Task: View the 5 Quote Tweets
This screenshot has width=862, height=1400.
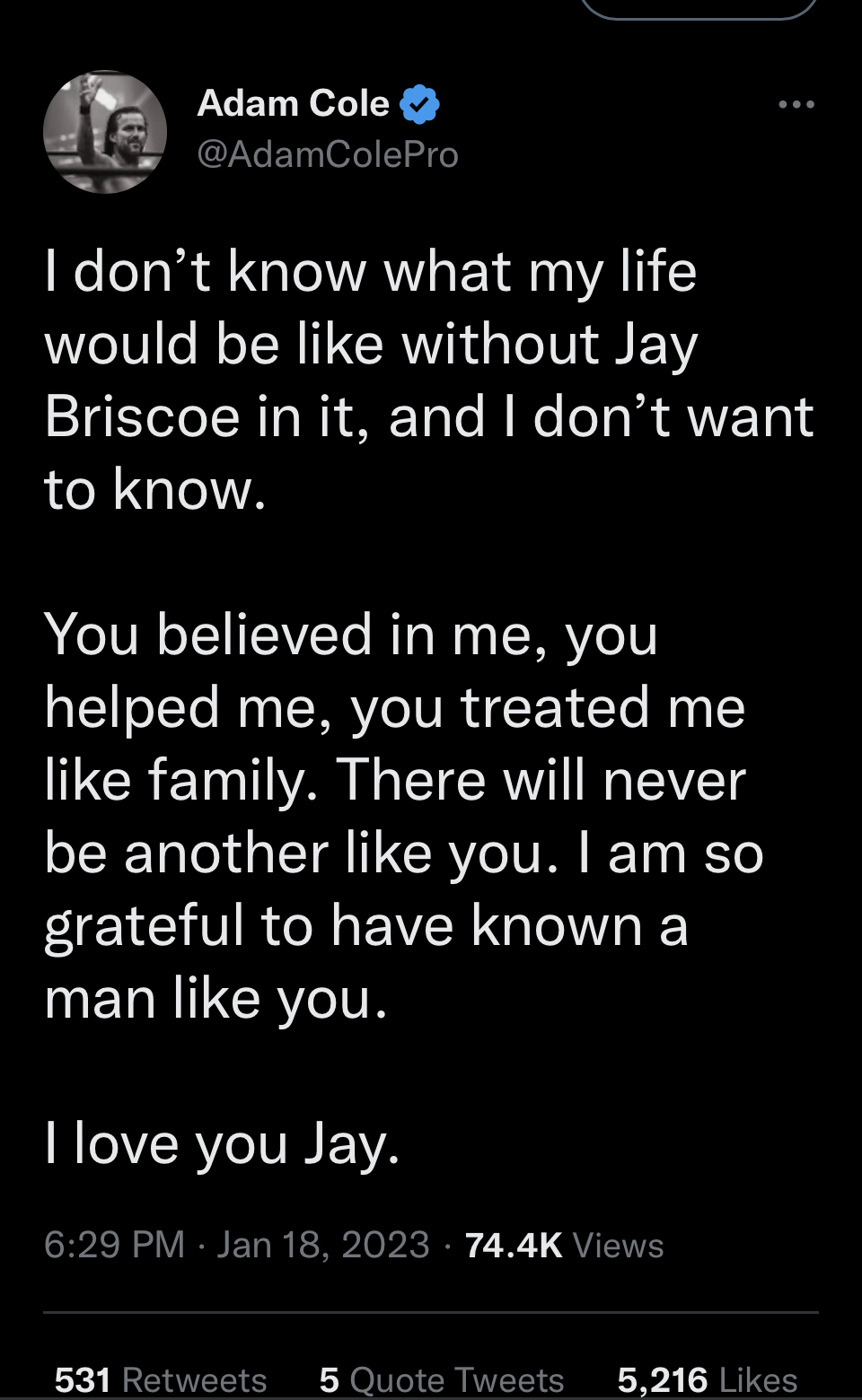Action: pyautogui.click(x=442, y=1378)
